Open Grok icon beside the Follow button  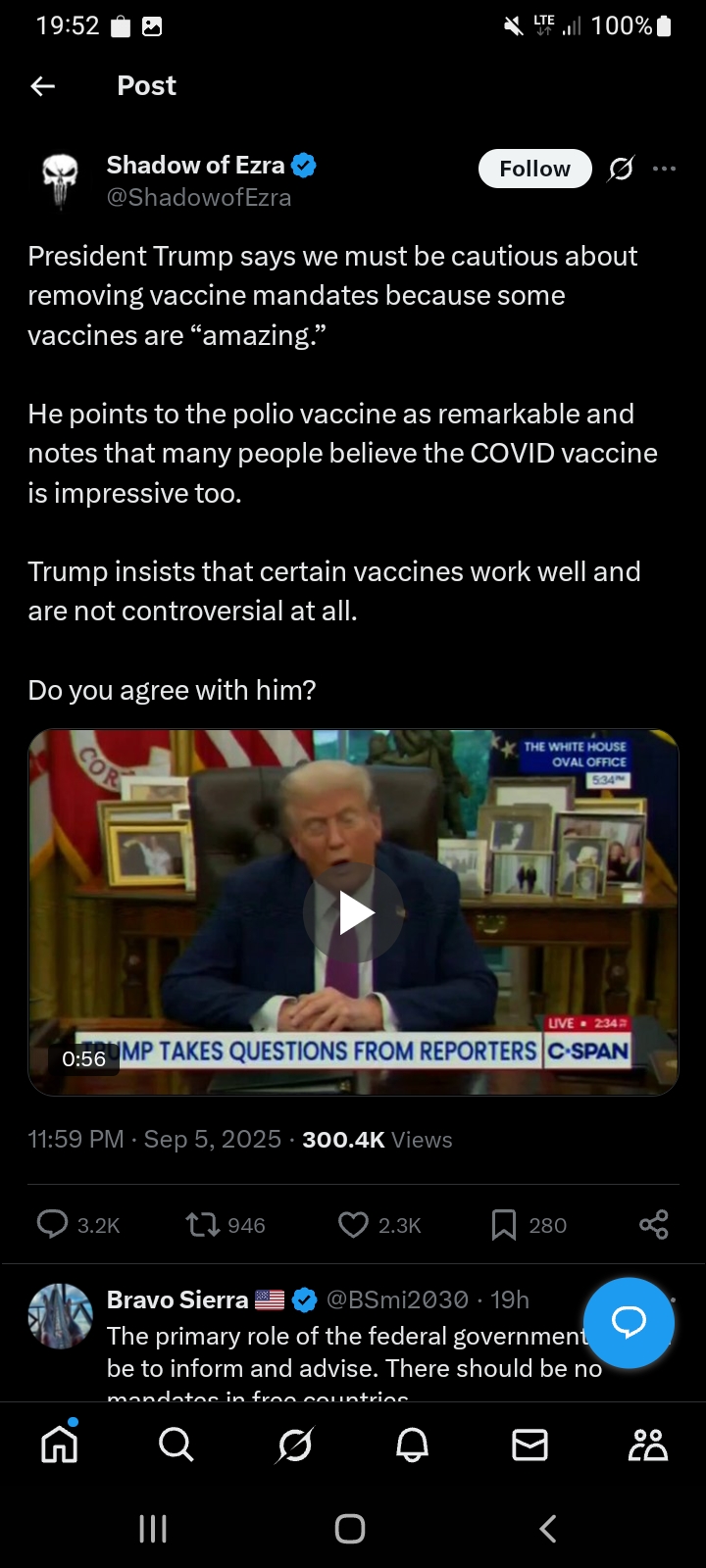coord(621,169)
